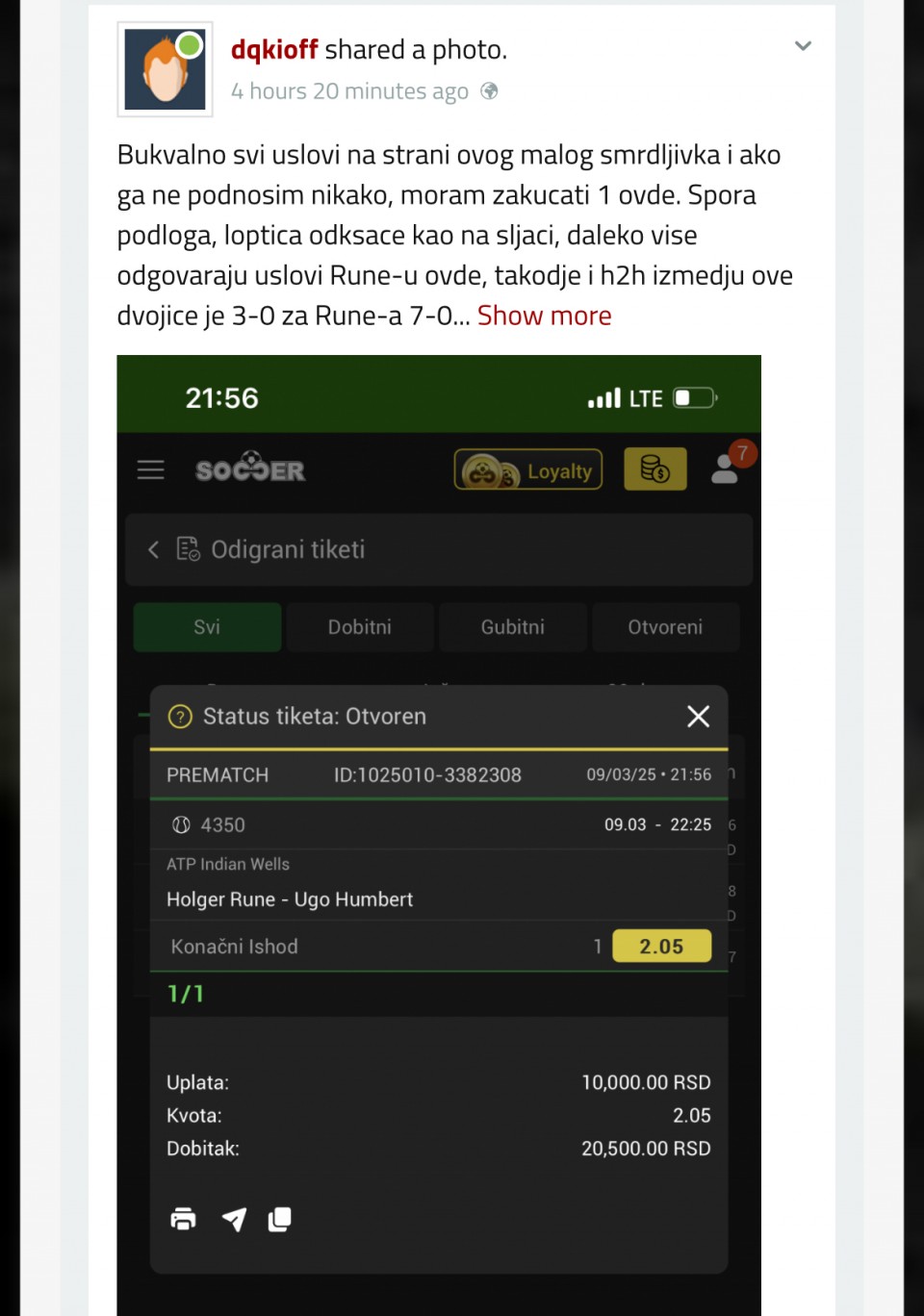Expand the post options chevron
Viewport: 924px width, 1316px height.
pos(803,45)
